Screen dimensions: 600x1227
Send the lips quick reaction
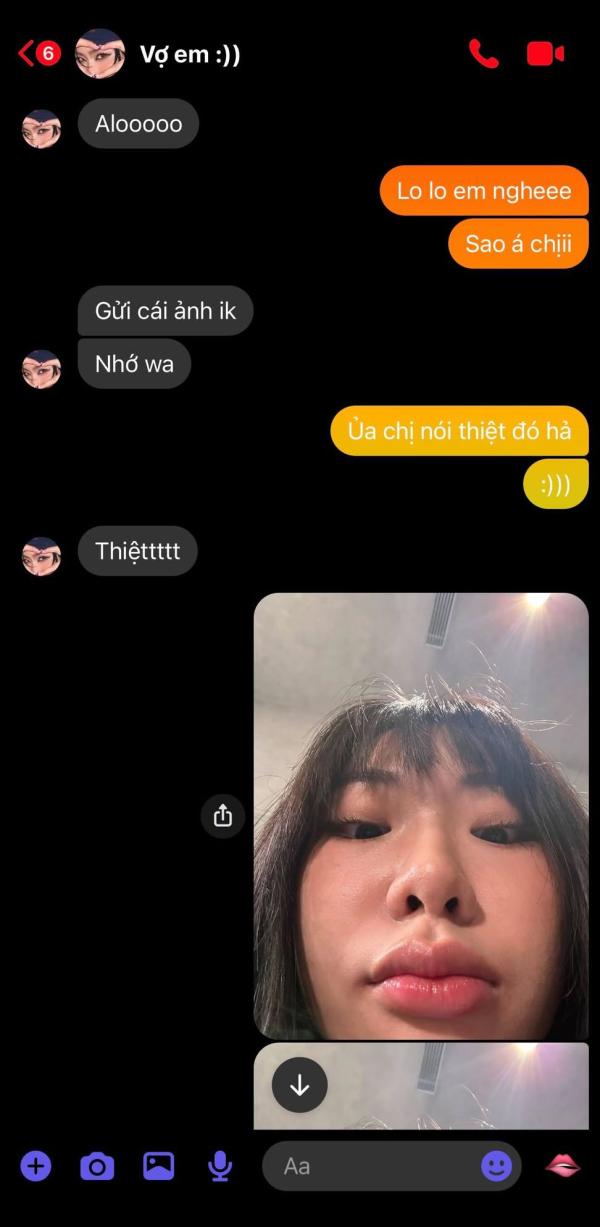tap(562, 1165)
